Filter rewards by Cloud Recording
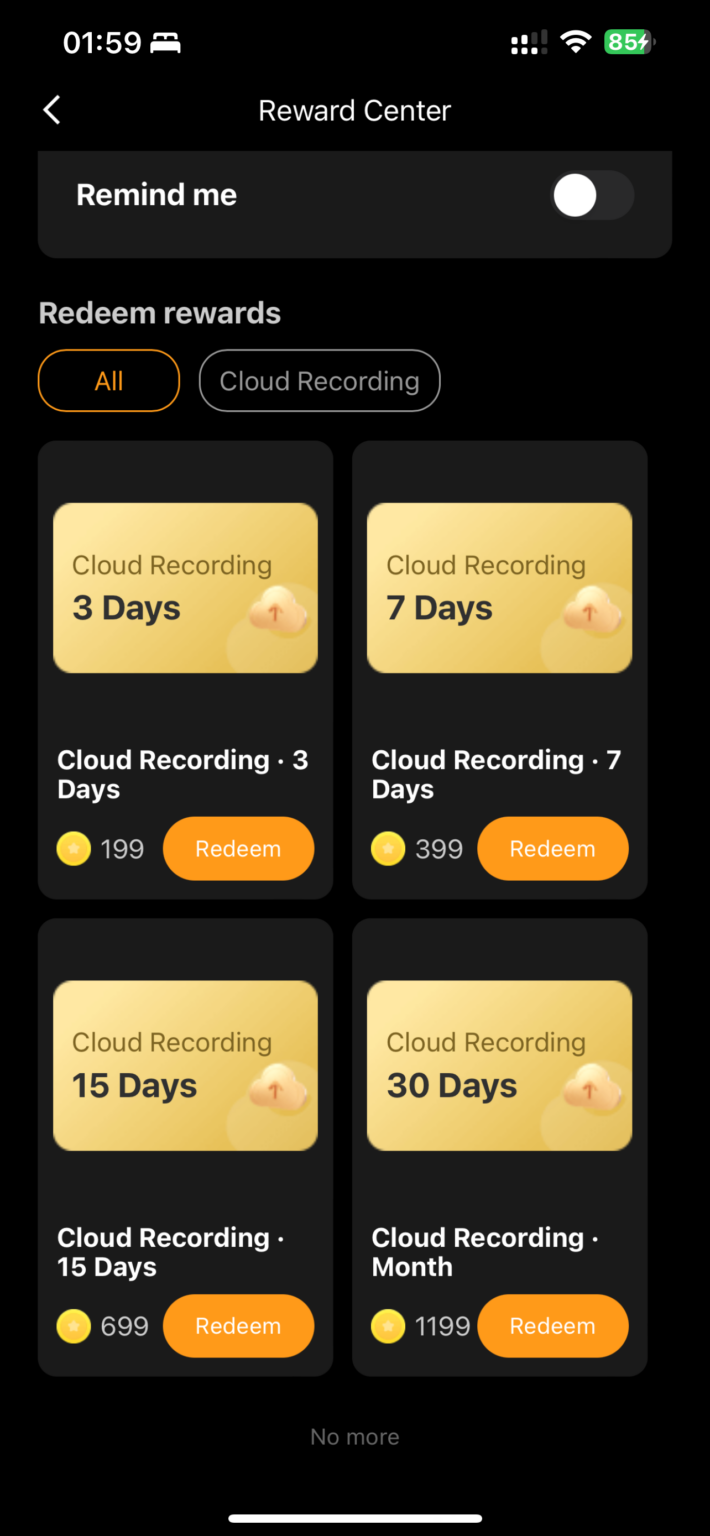The height and width of the screenshot is (1536, 710). 319,381
